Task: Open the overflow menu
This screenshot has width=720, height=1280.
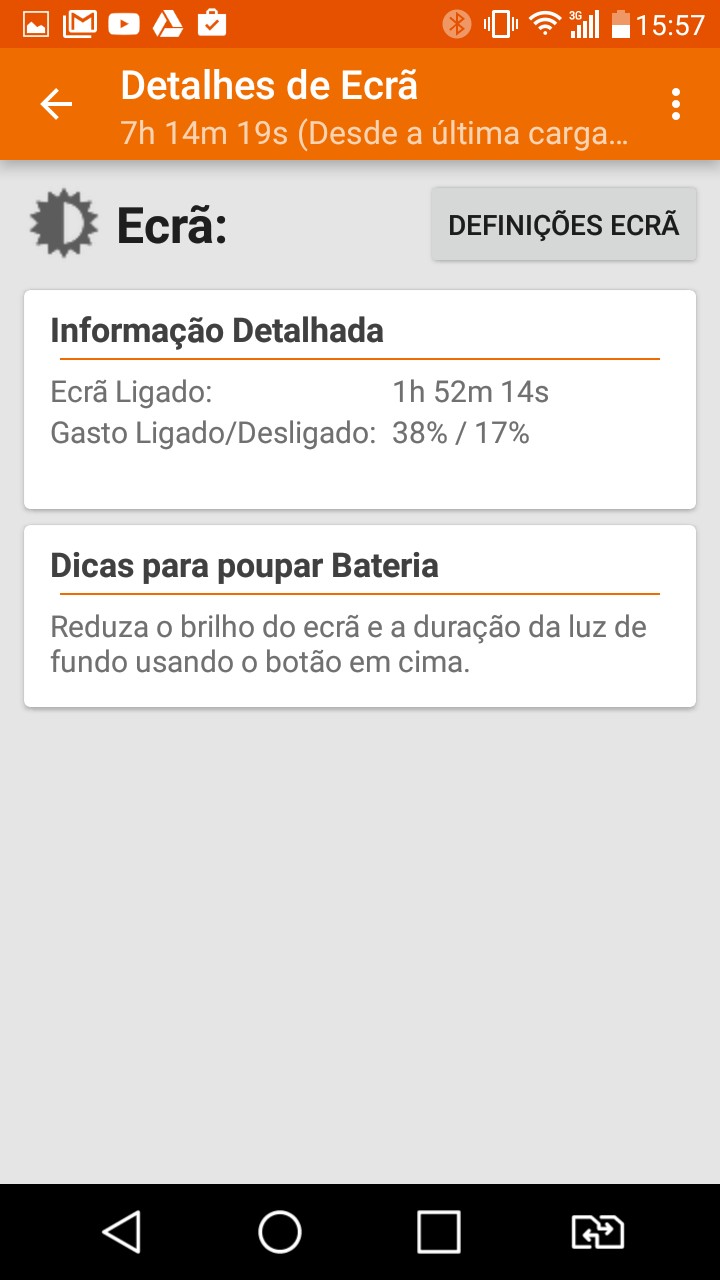Action: tap(677, 104)
